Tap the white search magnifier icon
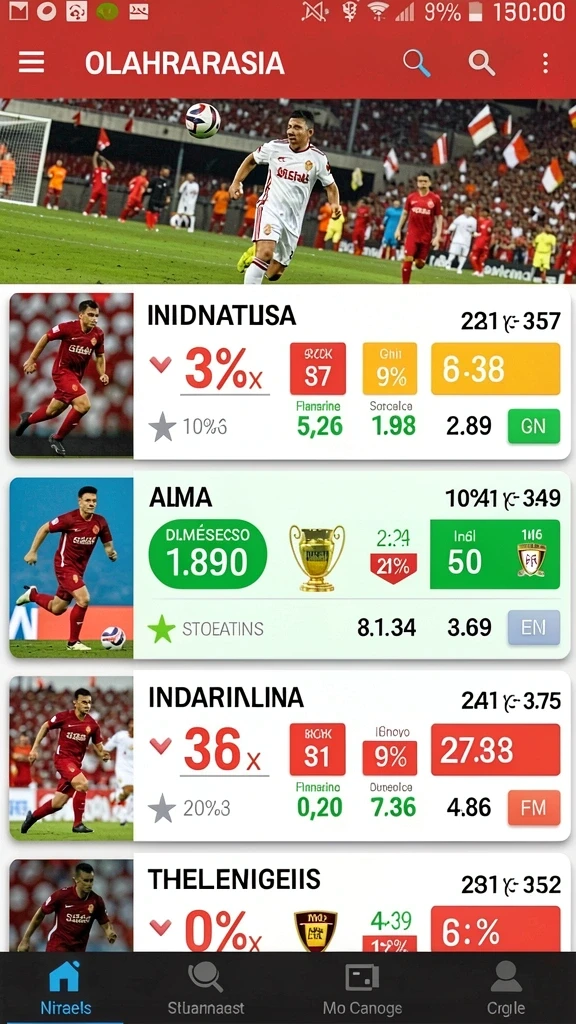The height and width of the screenshot is (1024, 576). (481, 63)
